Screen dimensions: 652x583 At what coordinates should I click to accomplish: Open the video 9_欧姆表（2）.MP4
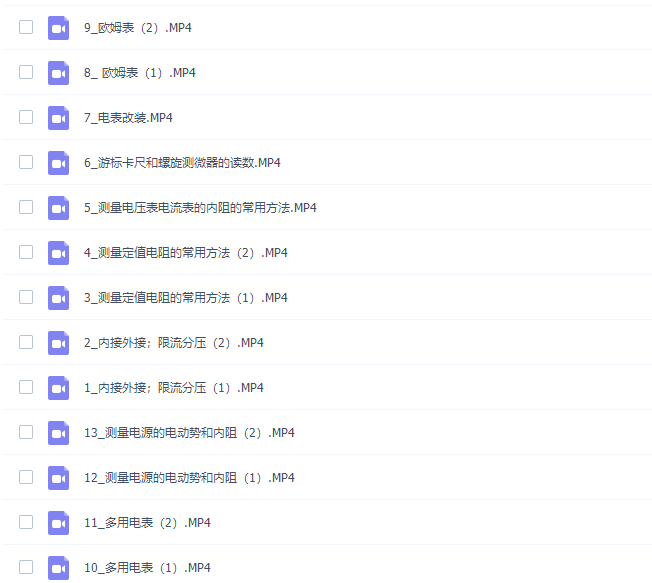coord(138,27)
